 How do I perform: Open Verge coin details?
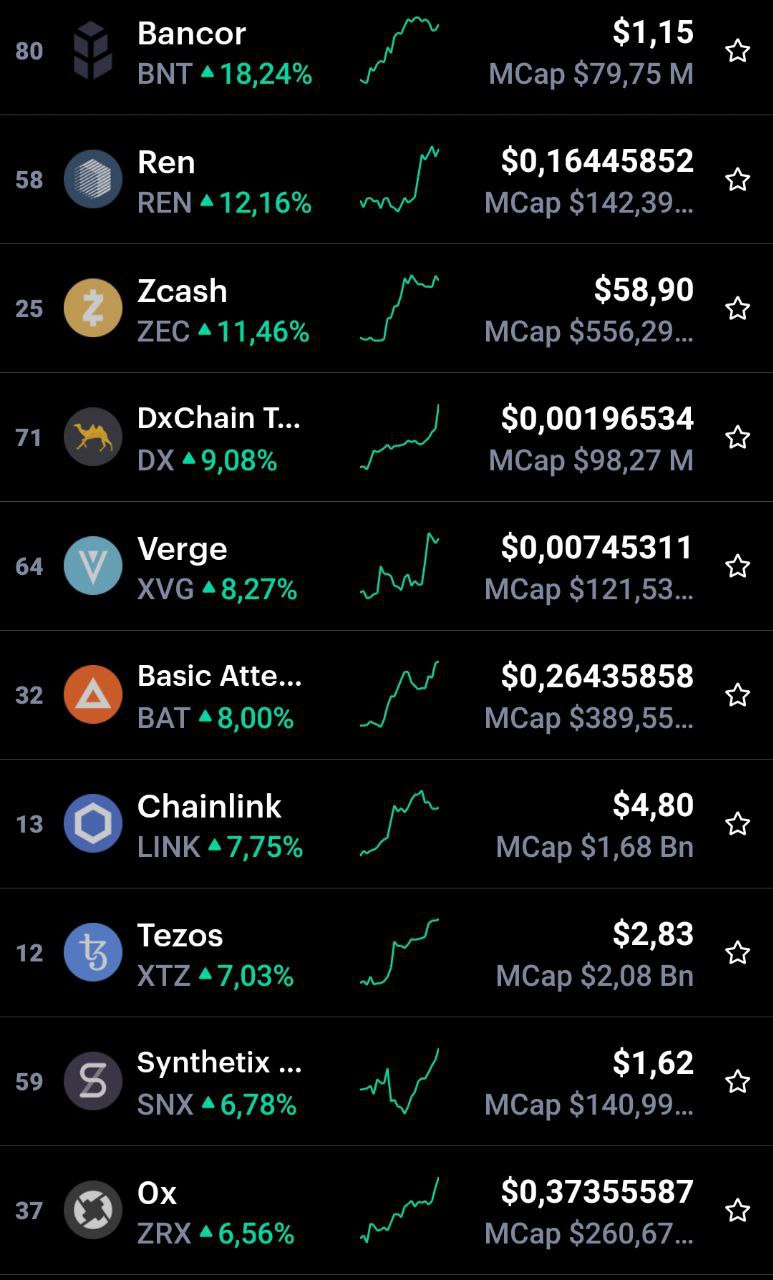coord(386,566)
